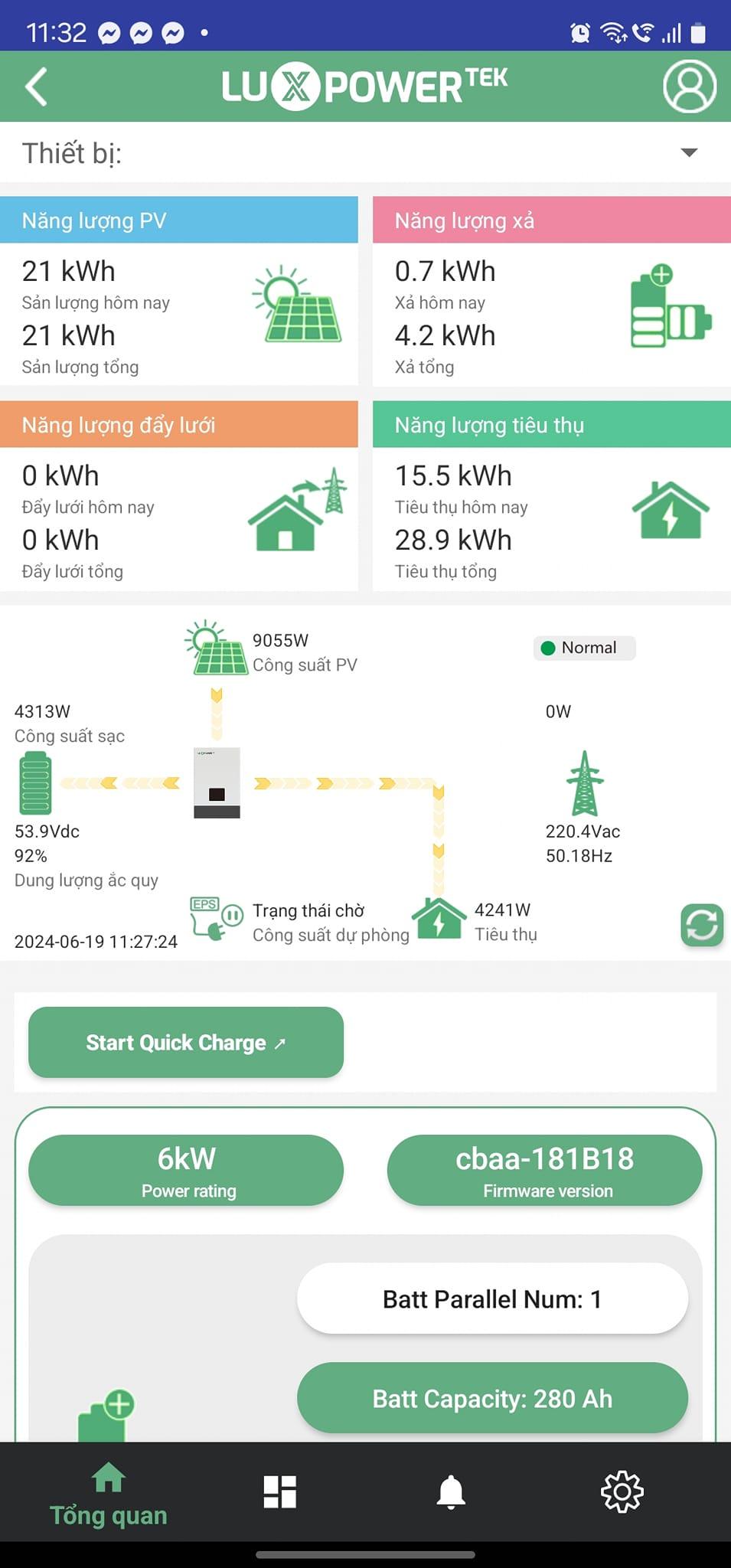This screenshot has height=1568, width=731.
Task: Tap the Firmware version button
Action: [544, 1170]
